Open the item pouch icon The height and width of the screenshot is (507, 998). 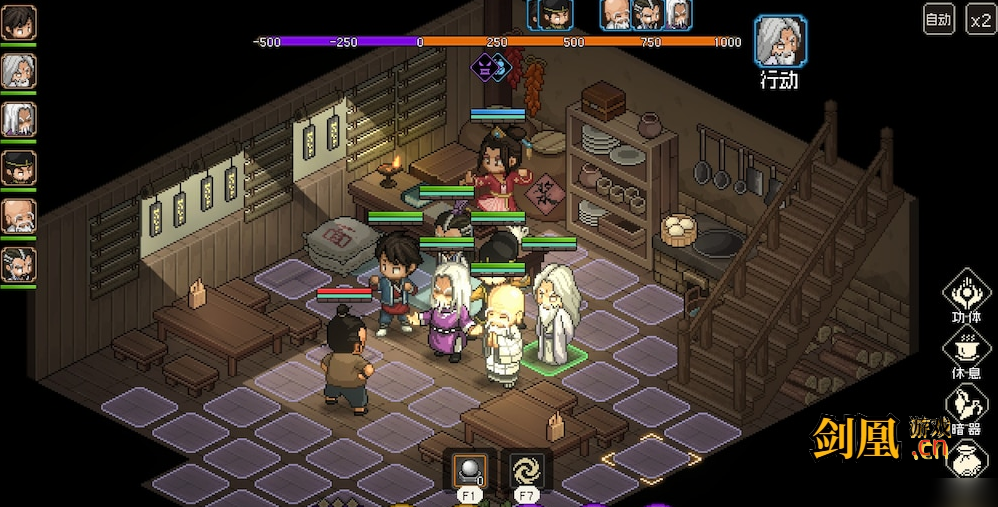coord(966,462)
